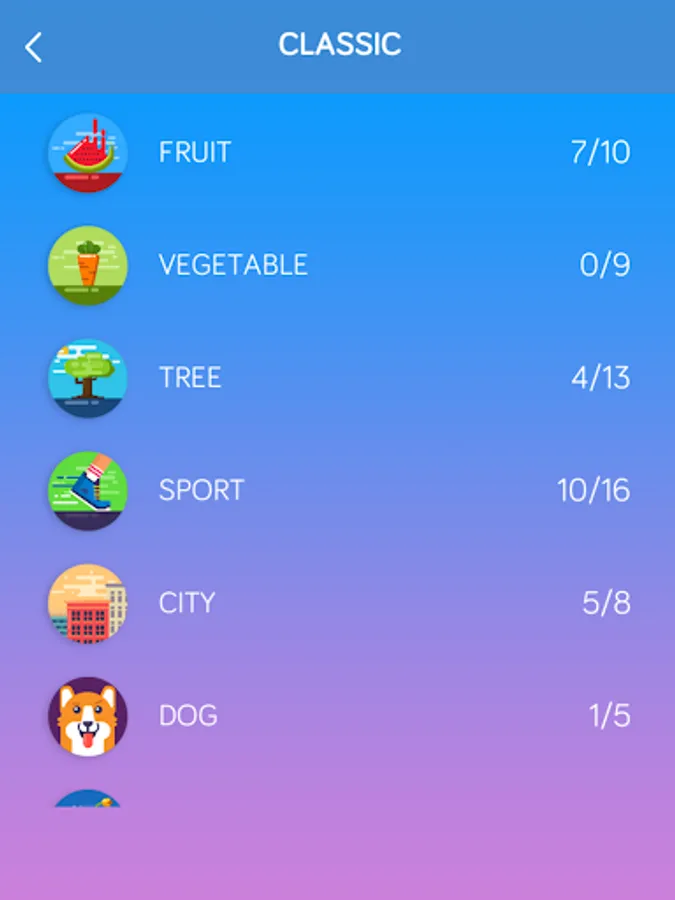
Task: Select the VEGETABLE category
Action: pos(232,265)
